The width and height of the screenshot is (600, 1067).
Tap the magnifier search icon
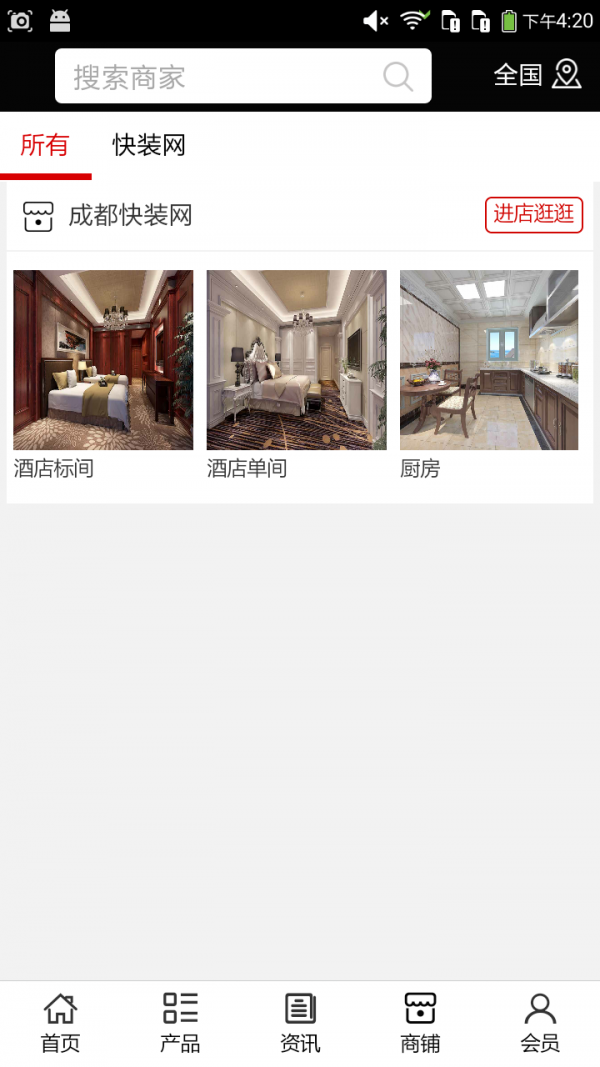[x=397, y=77]
